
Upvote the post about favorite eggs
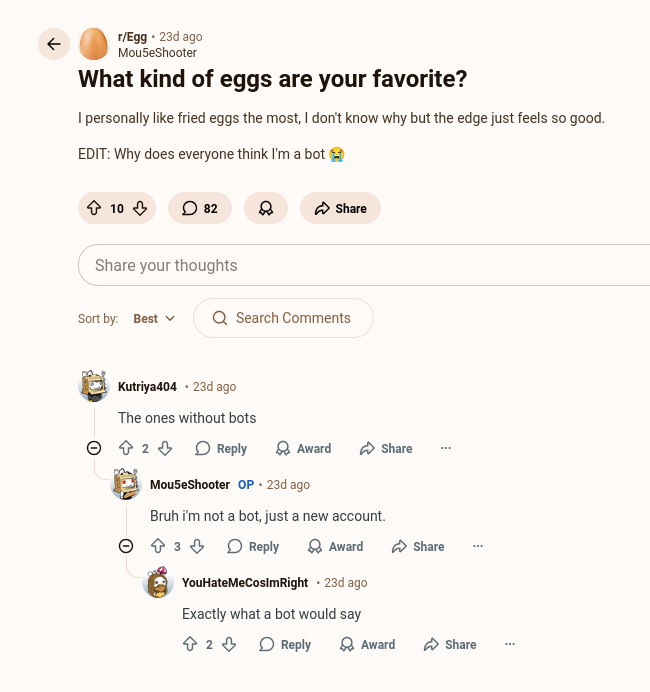point(95,208)
